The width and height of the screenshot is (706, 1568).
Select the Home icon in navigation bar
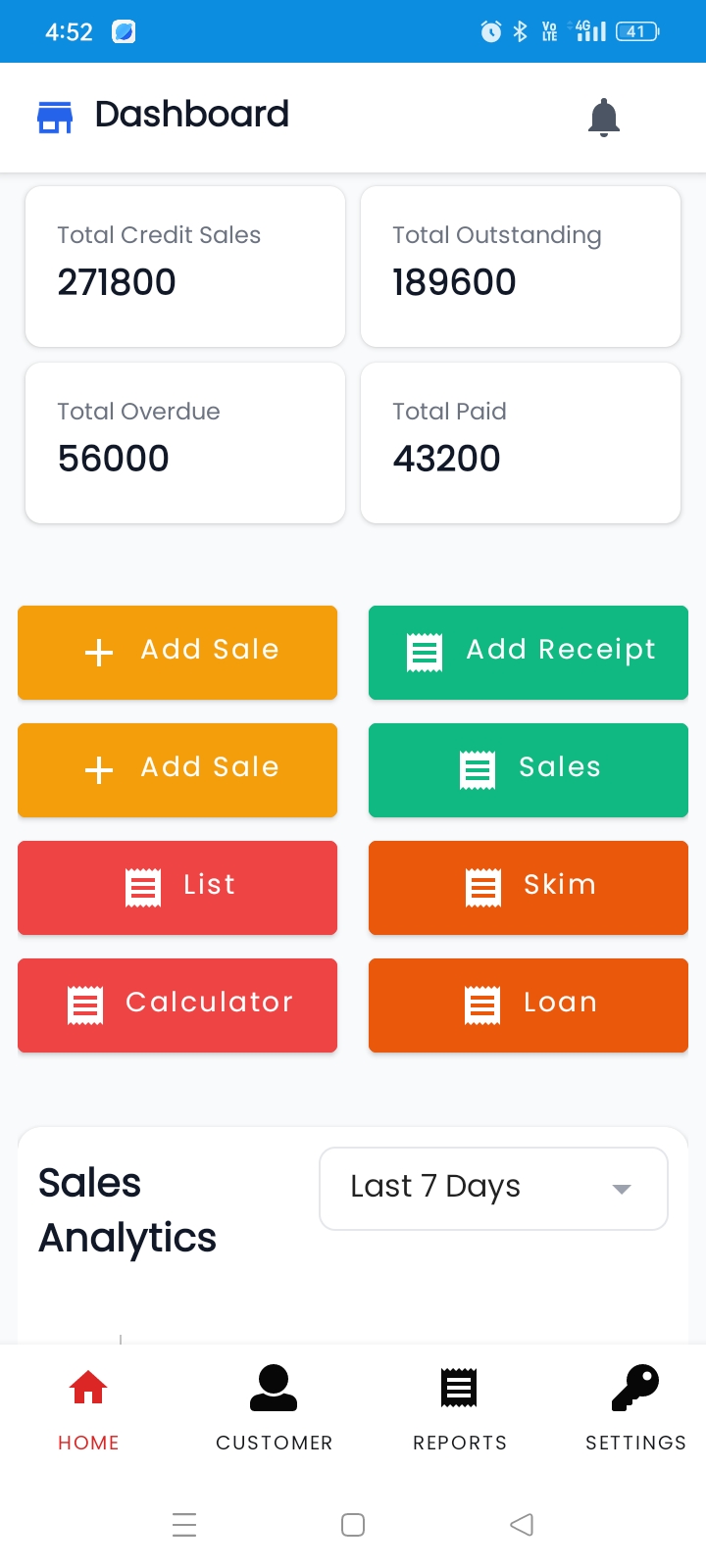point(87,1386)
